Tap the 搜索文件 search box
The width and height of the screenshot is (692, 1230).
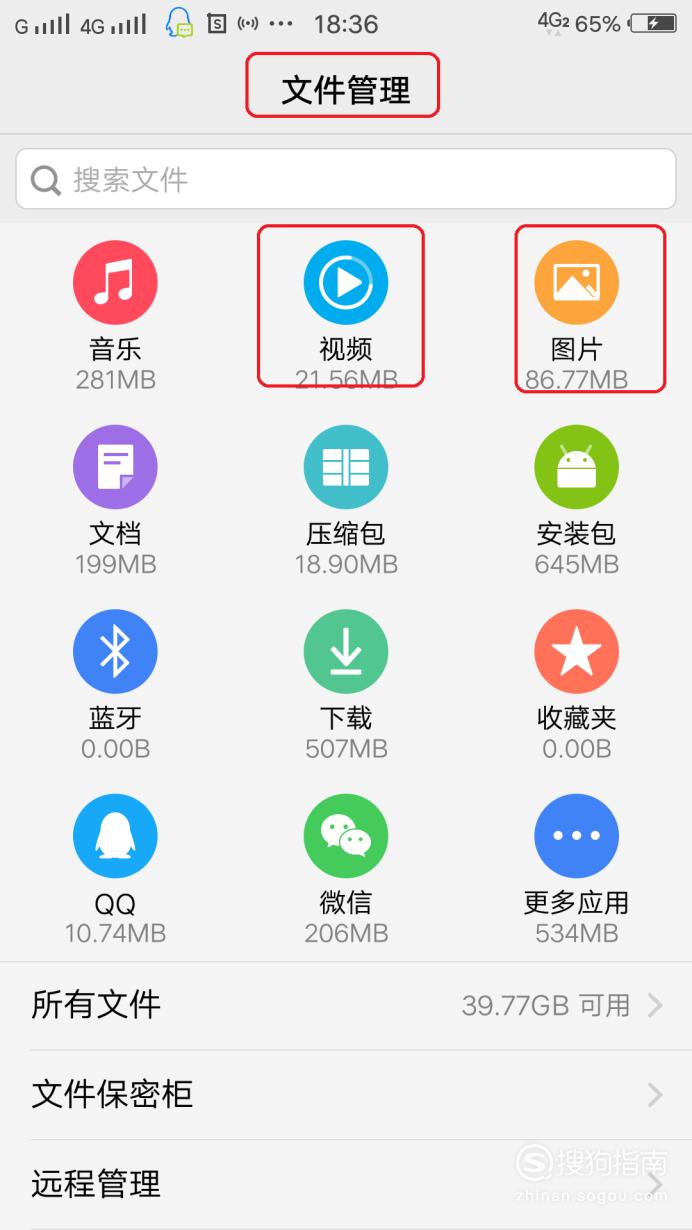(x=346, y=179)
